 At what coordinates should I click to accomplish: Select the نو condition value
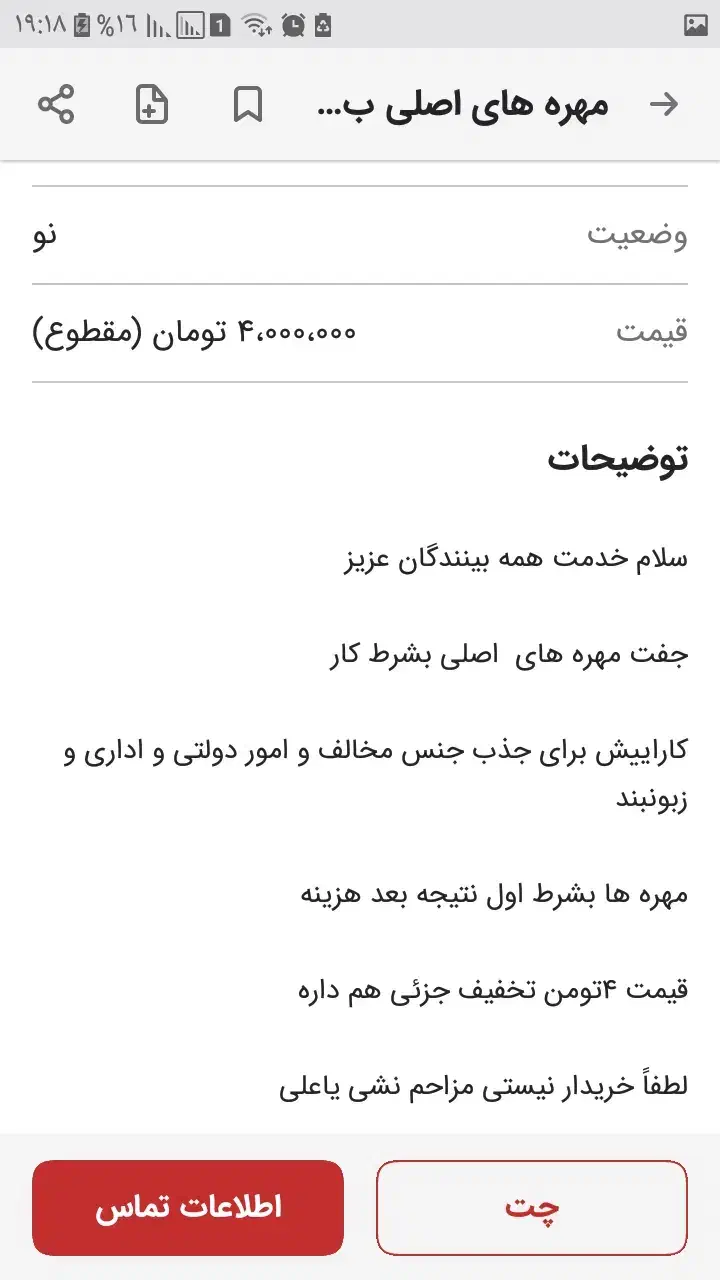click(44, 237)
